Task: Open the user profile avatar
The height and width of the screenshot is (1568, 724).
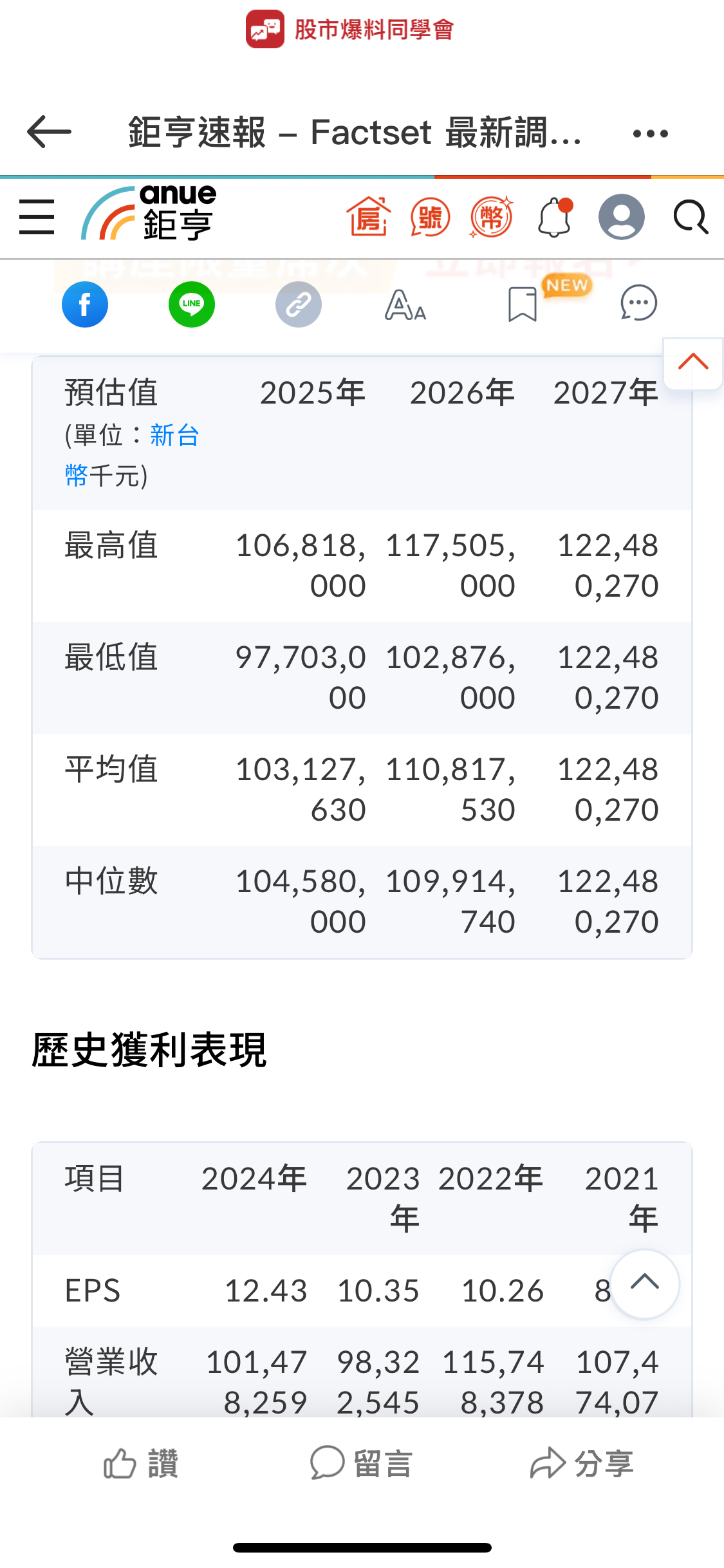Action: tap(621, 217)
